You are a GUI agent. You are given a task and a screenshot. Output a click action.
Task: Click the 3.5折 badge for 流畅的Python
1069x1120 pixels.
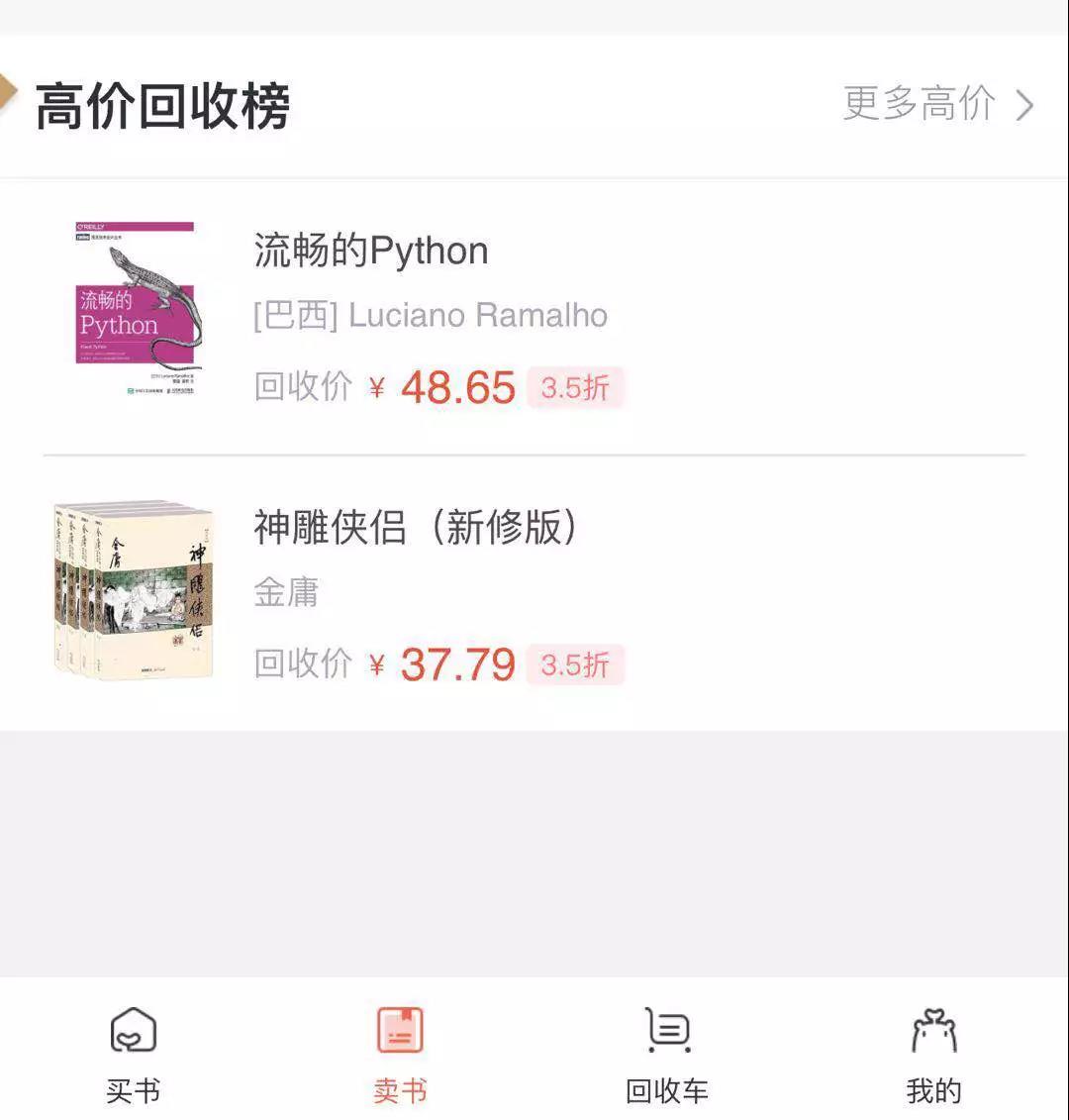575,389
